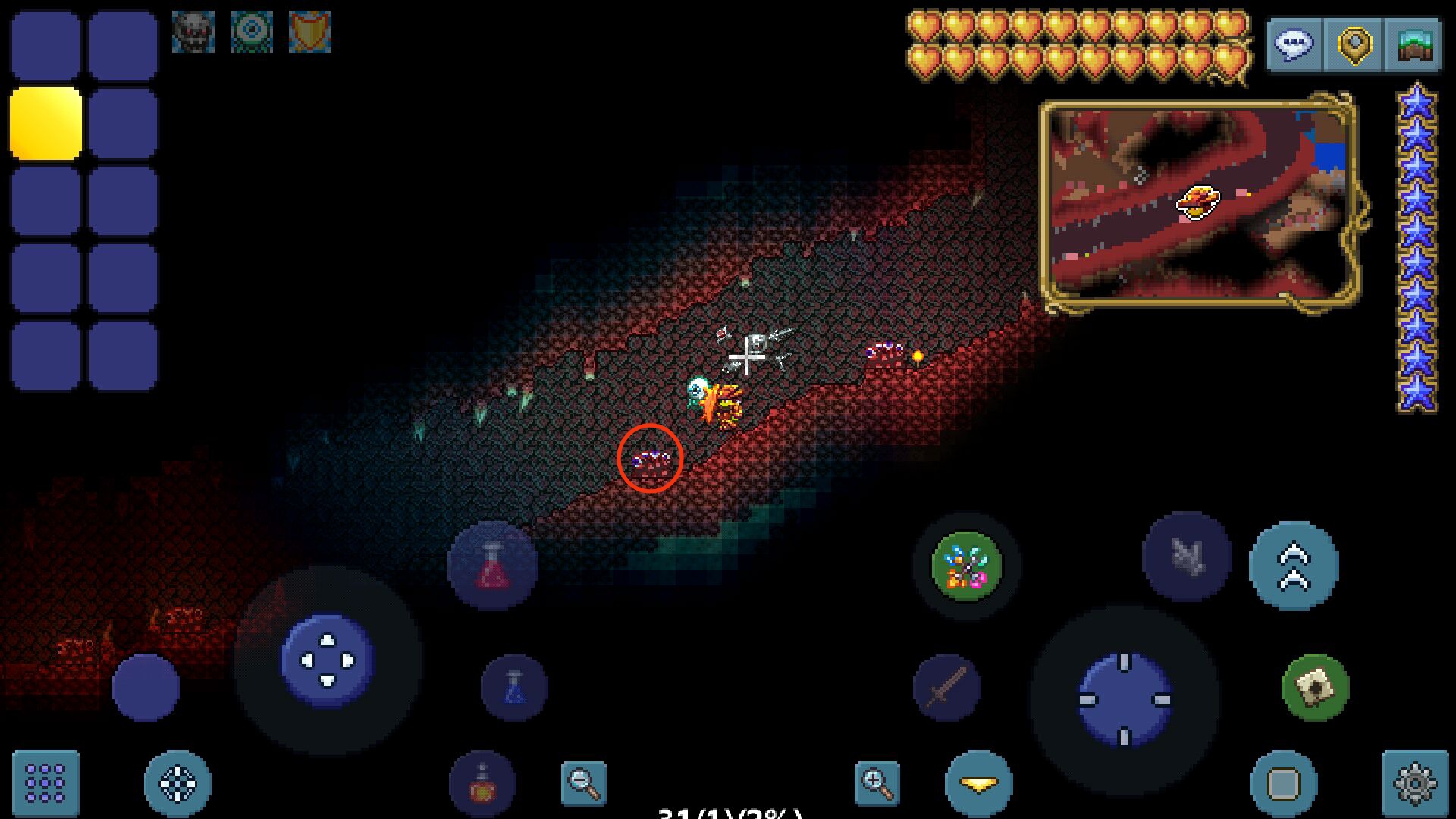Tap the jump double-arrow button
Viewport: 1456px width, 819px height.
point(1294,566)
